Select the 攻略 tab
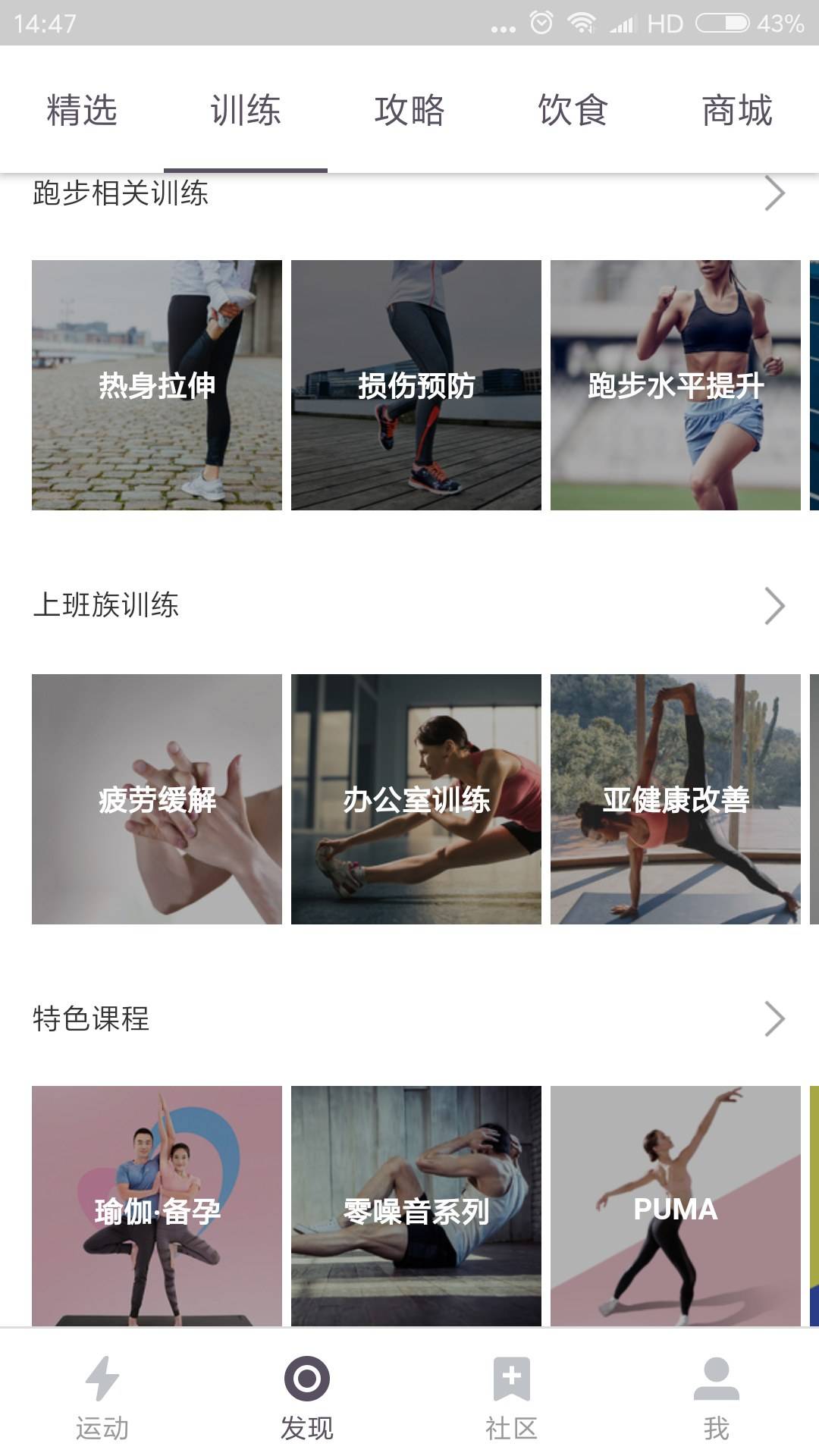819x1456 pixels. tap(409, 110)
